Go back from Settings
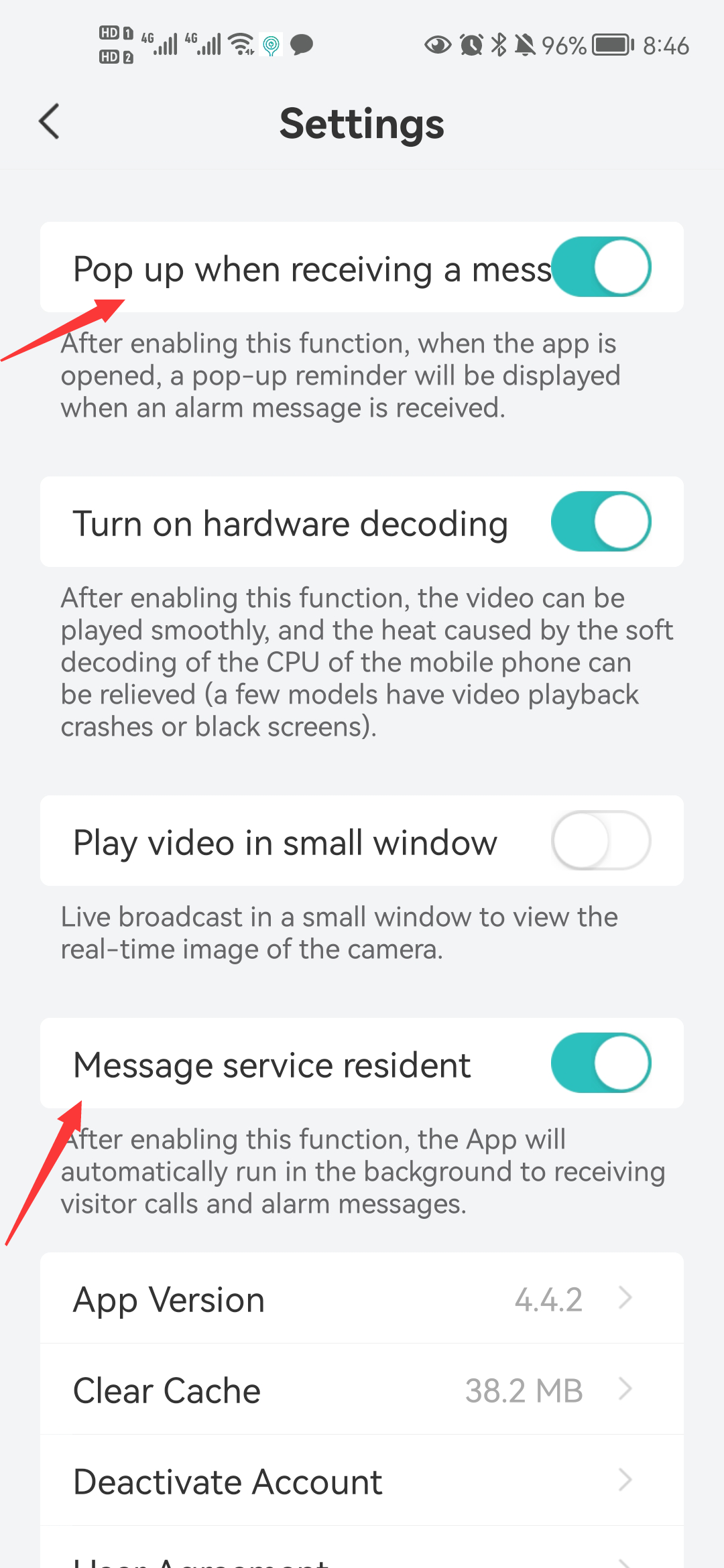The height and width of the screenshot is (1568, 724). coord(50,122)
